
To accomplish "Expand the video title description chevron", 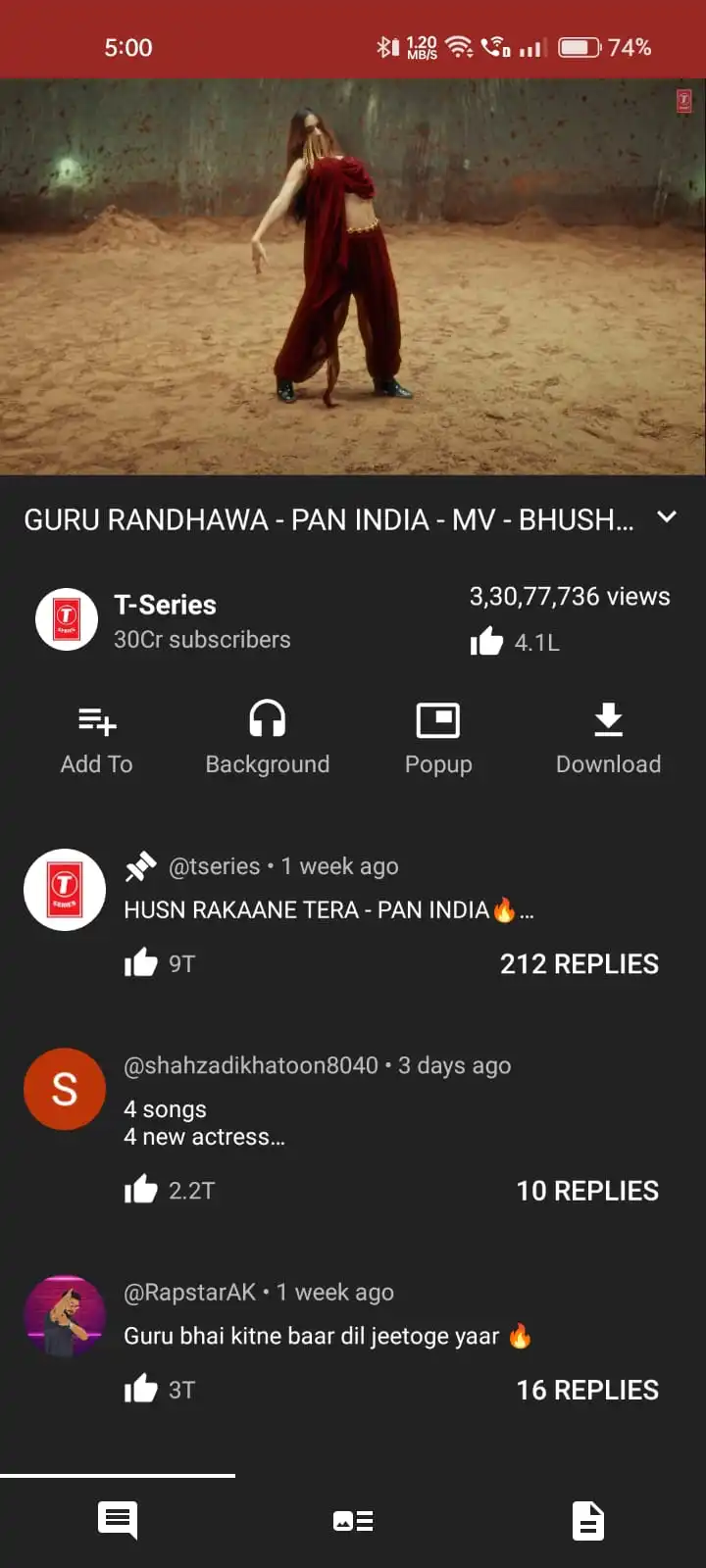I will [x=667, y=516].
